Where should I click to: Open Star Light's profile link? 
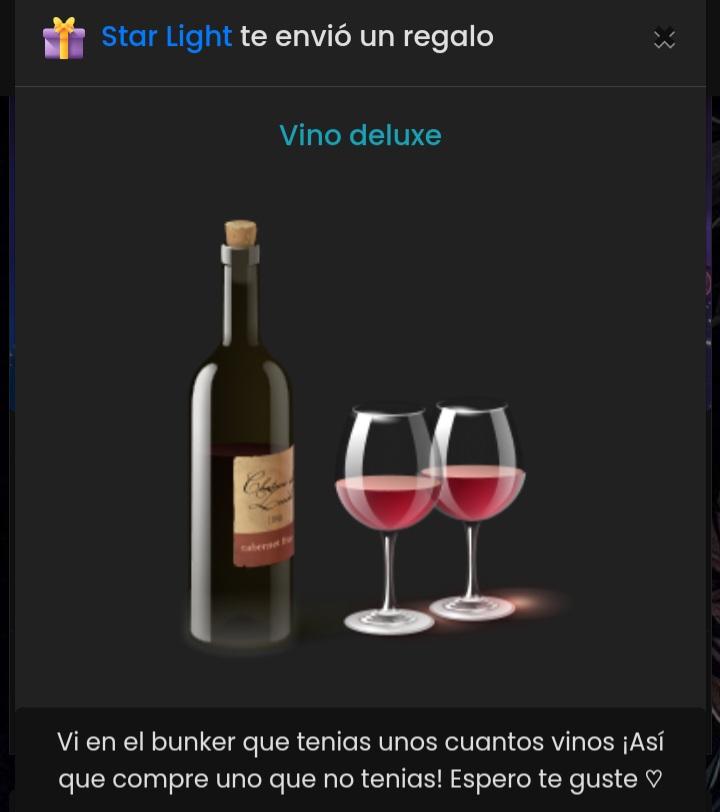pos(167,37)
